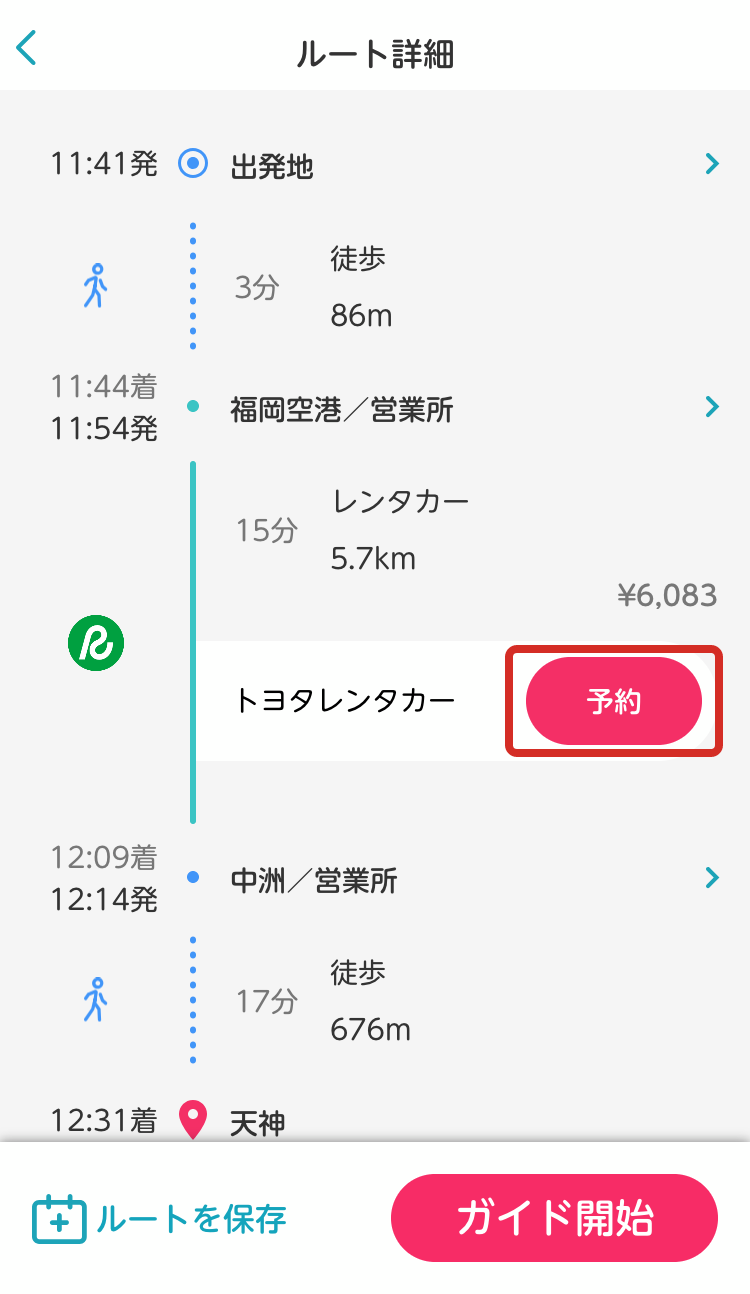Start guidance with ガイド開始
750x1294 pixels.
tap(554, 1218)
